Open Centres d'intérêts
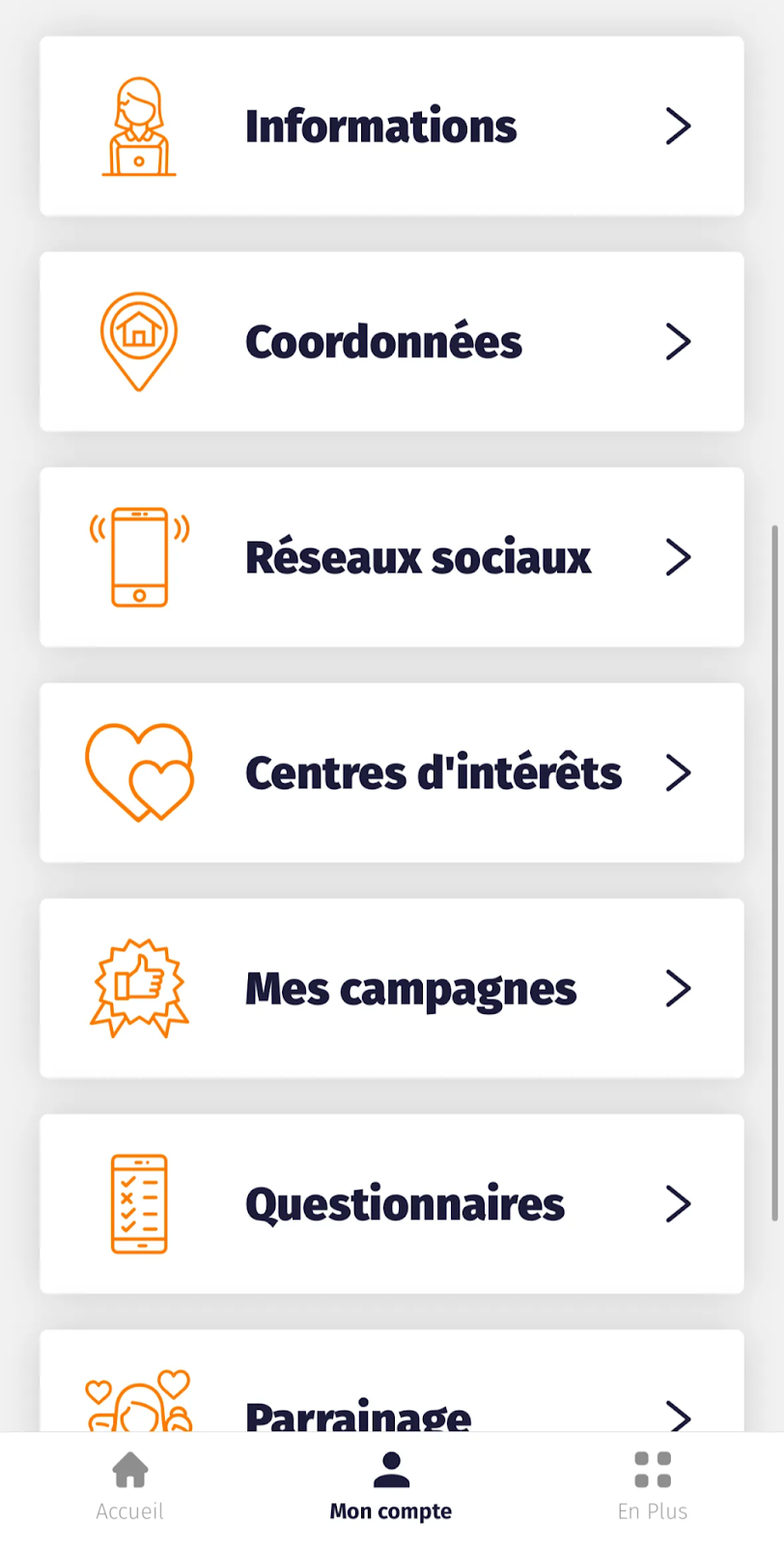 click(391, 772)
